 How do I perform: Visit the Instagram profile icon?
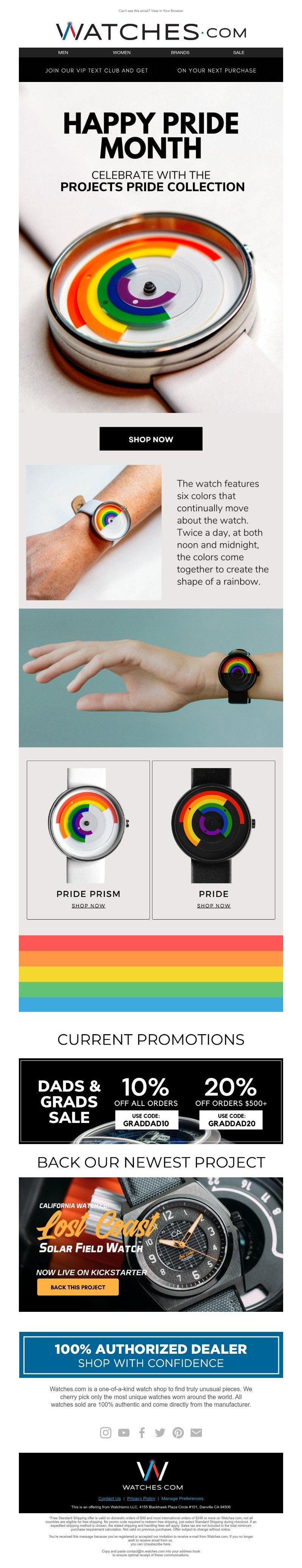pyautogui.click(x=106, y=1432)
